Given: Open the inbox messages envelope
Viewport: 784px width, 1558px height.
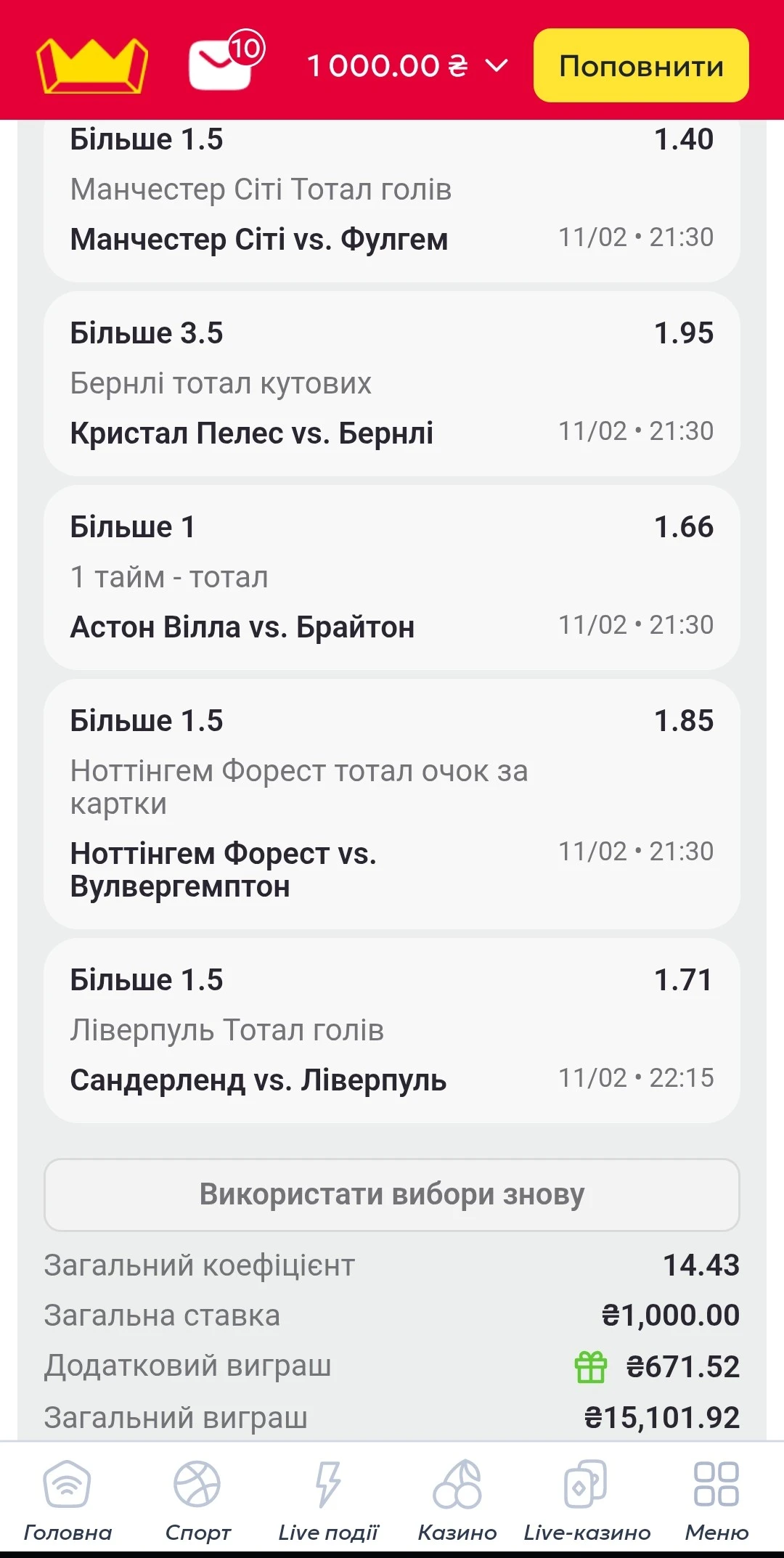Looking at the screenshot, I should [222, 65].
